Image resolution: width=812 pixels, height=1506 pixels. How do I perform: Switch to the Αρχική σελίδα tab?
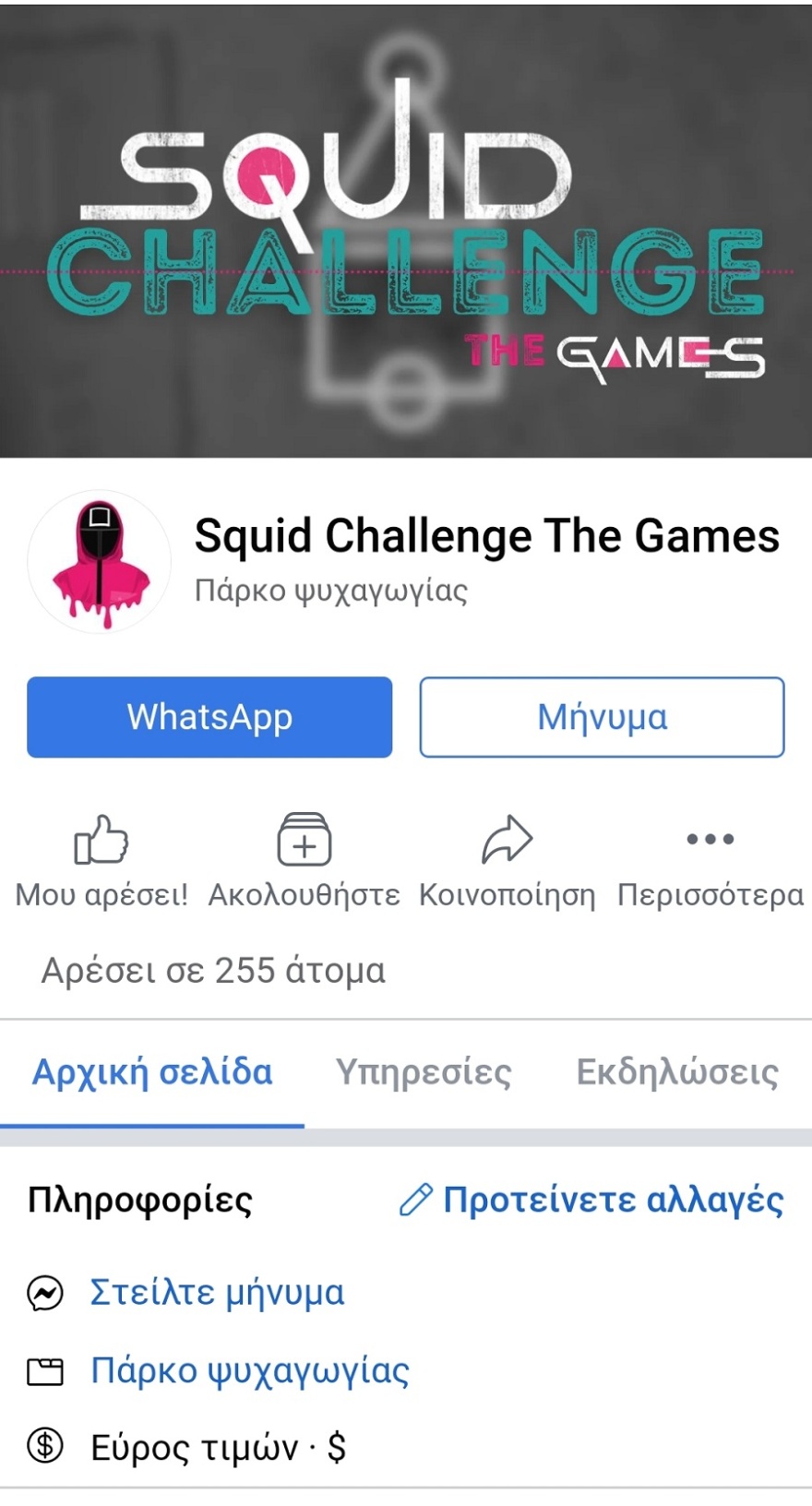click(x=152, y=1072)
